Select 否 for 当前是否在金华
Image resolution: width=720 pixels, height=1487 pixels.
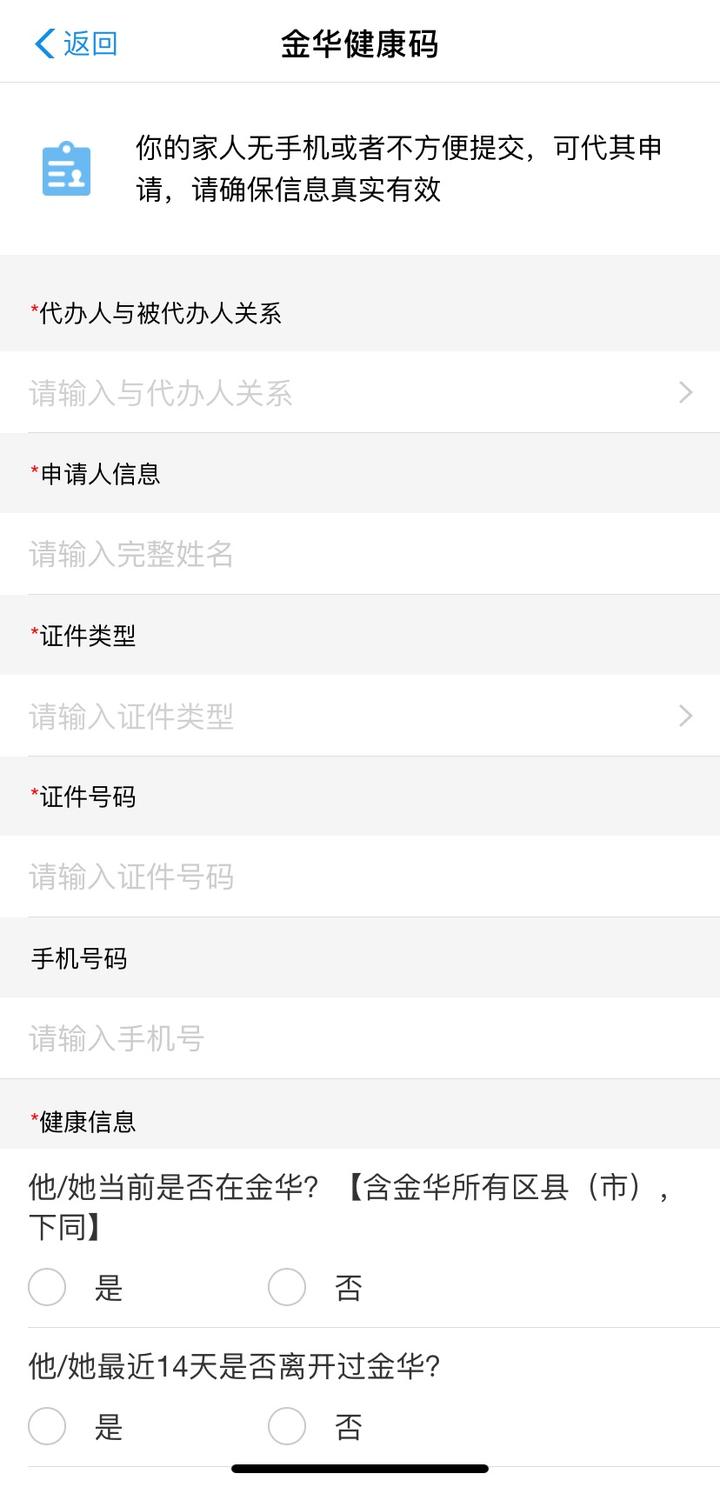click(287, 1287)
